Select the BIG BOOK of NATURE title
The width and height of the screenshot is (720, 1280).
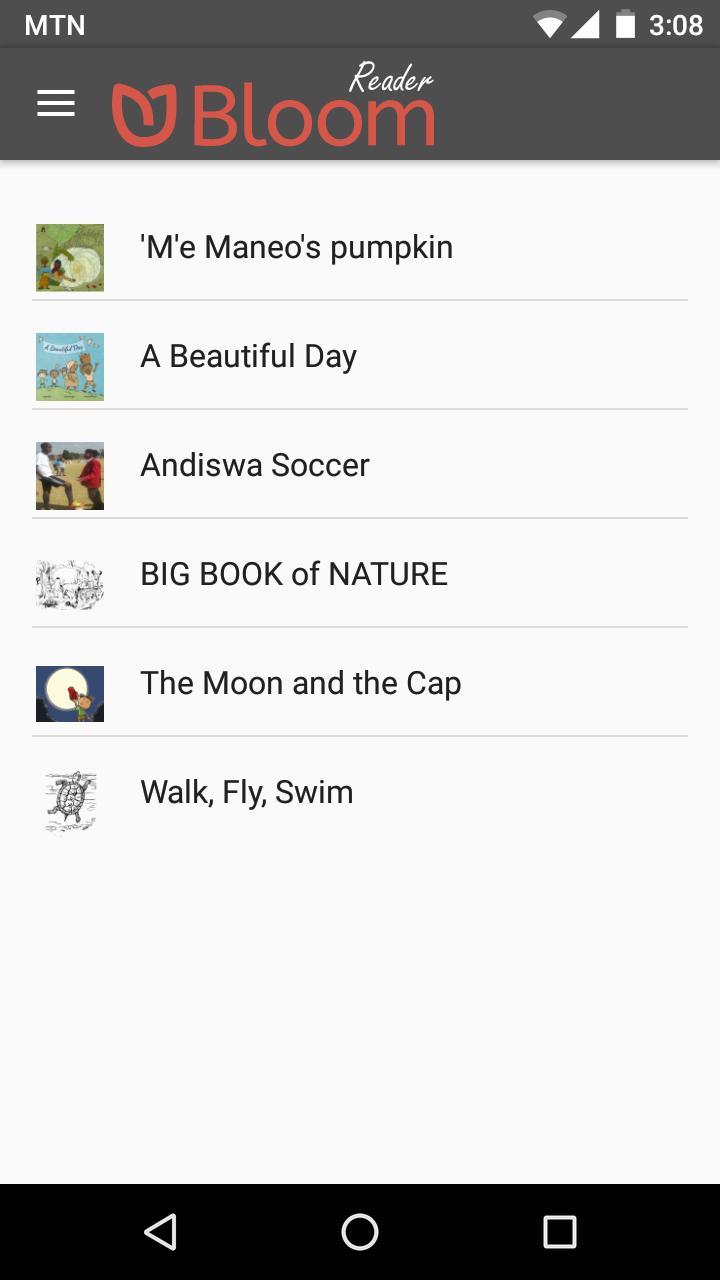pyautogui.click(x=293, y=573)
